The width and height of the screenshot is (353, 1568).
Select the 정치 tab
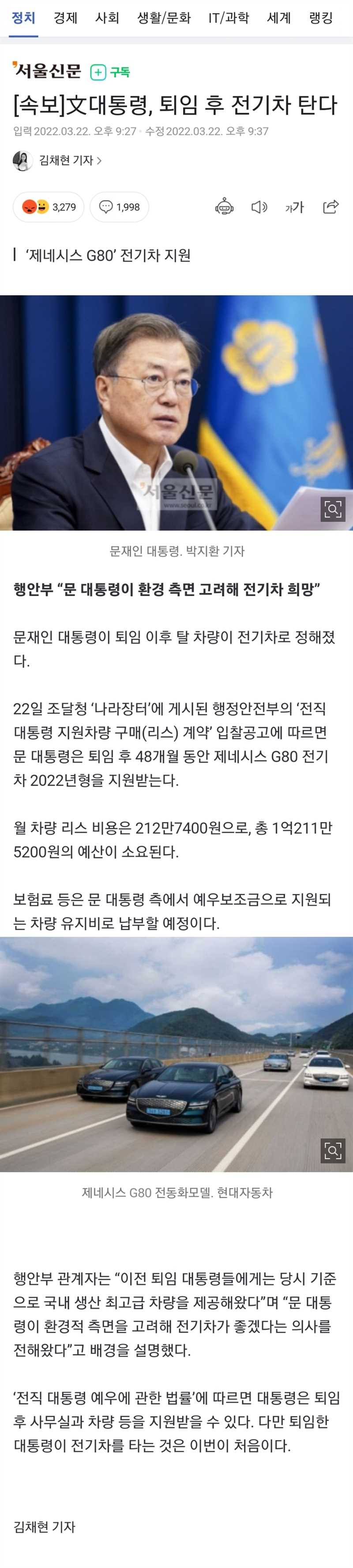24,18
